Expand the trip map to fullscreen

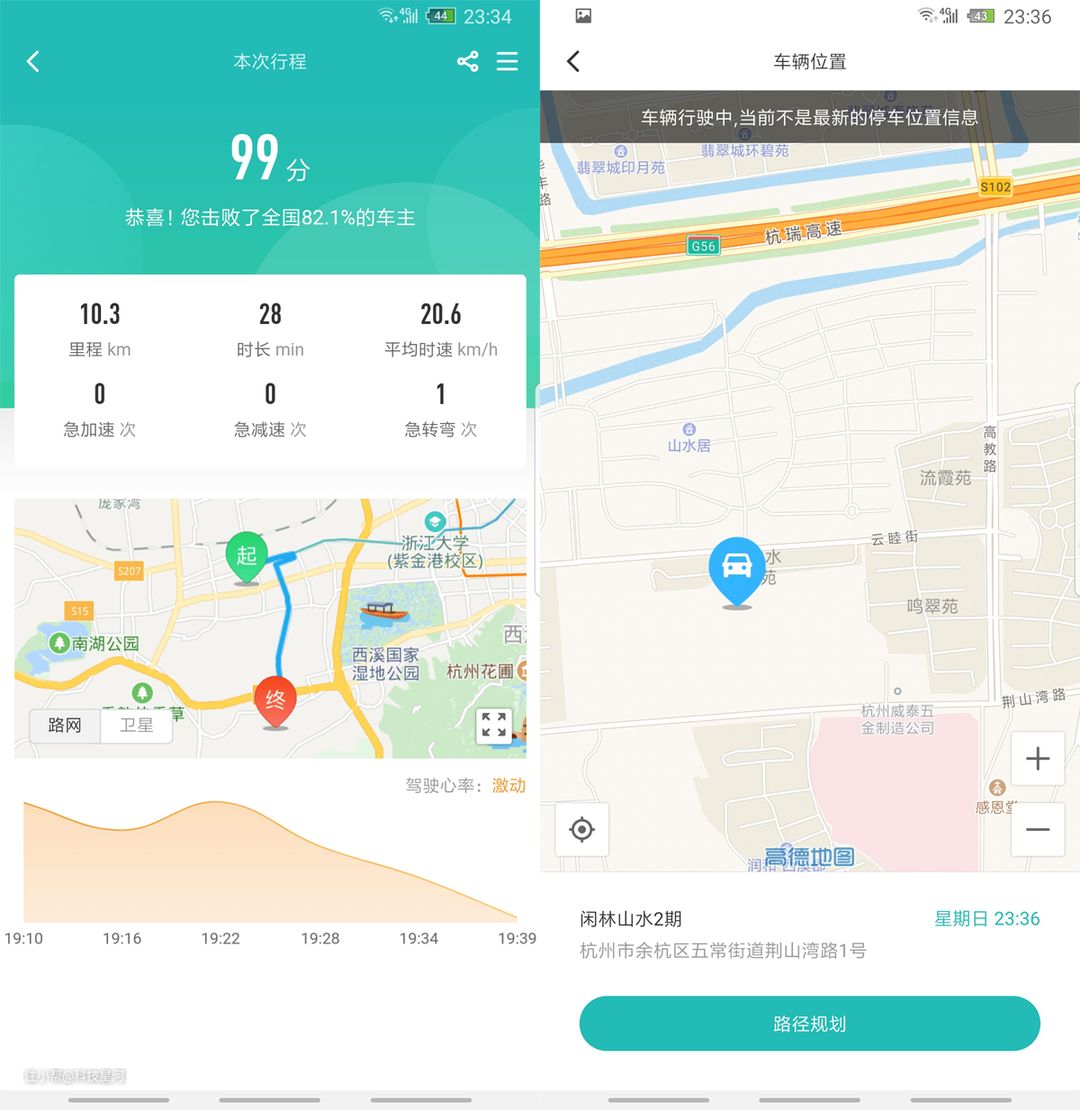coord(494,726)
